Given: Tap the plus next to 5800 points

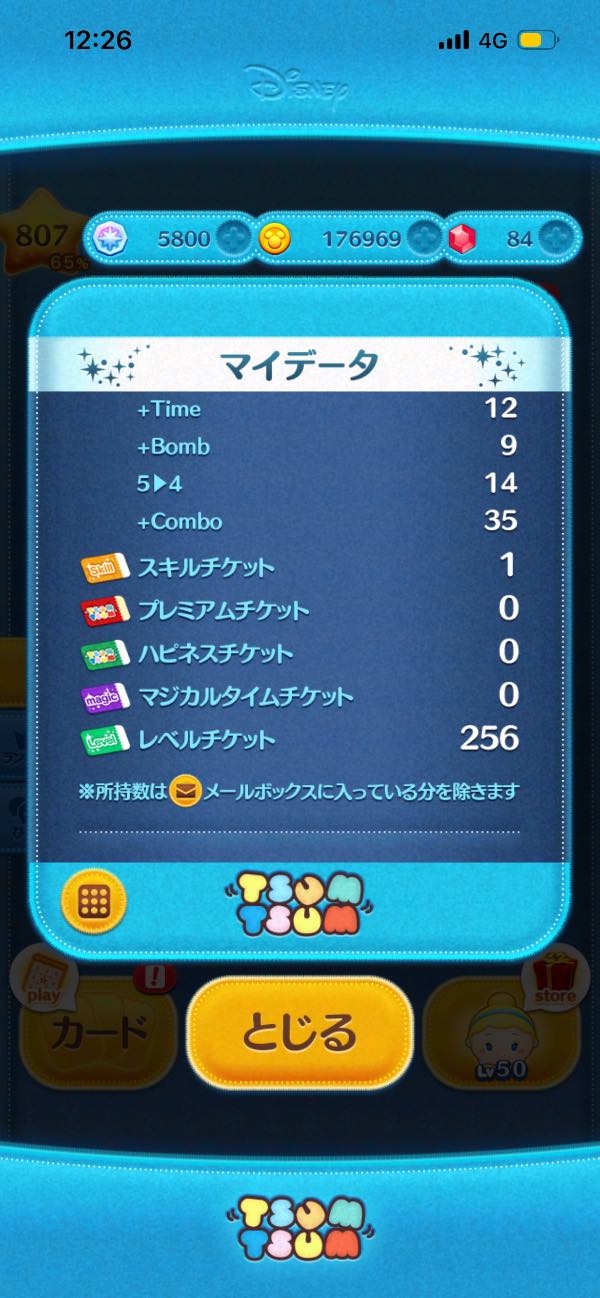Looking at the screenshot, I should tap(232, 238).
